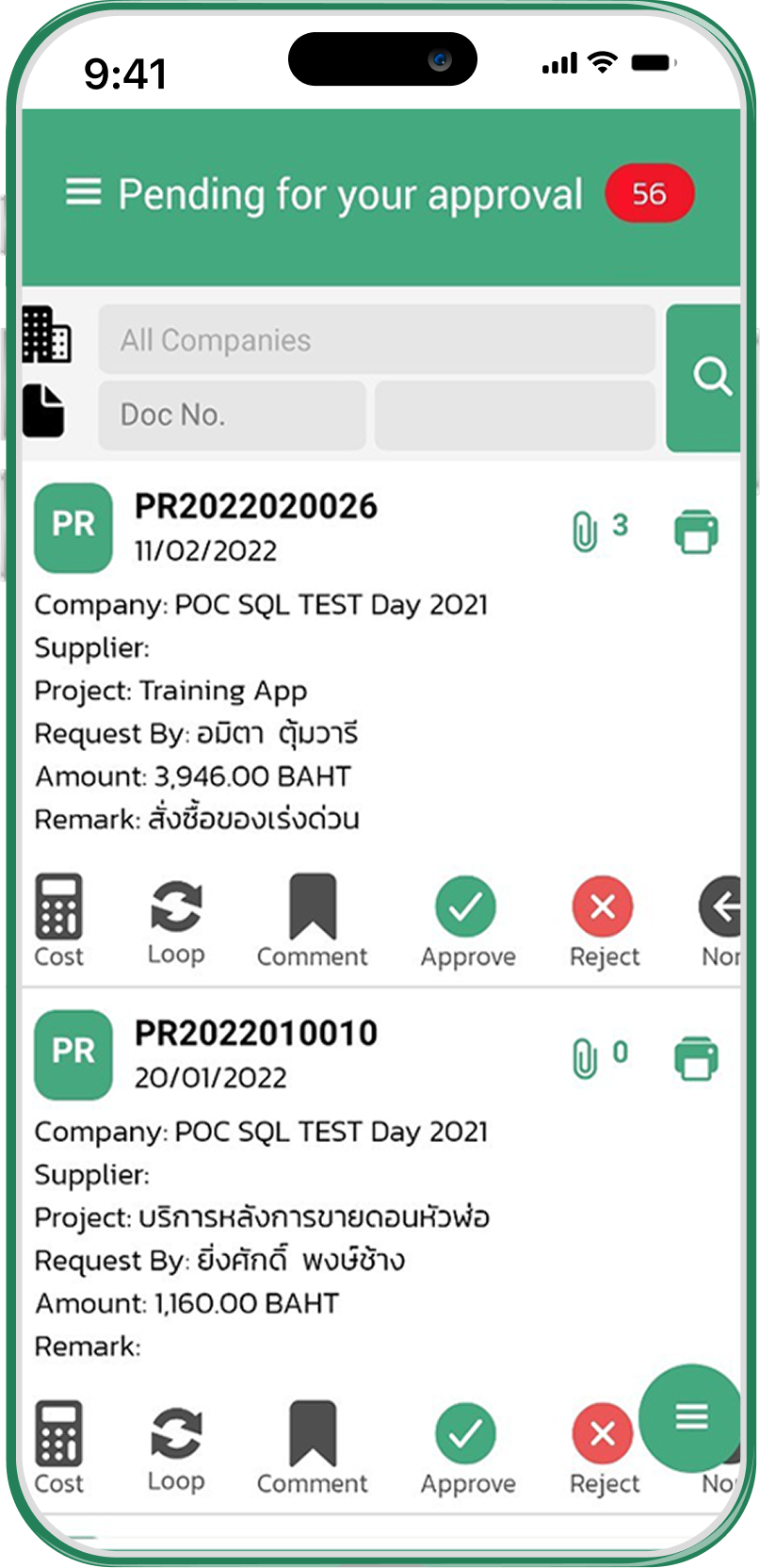Open the floating green menu button

(x=690, y=1416)
